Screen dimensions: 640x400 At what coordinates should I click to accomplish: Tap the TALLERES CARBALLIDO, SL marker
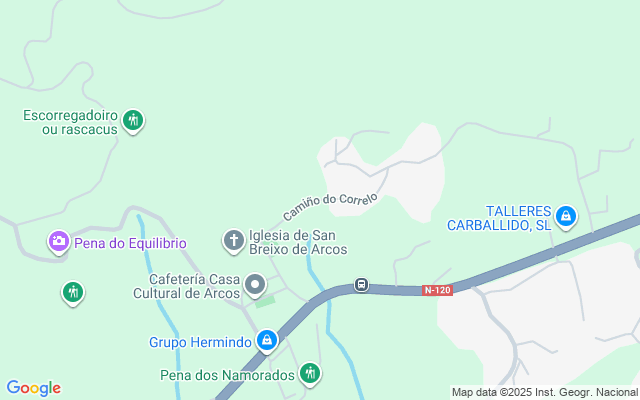click(566, 216)
